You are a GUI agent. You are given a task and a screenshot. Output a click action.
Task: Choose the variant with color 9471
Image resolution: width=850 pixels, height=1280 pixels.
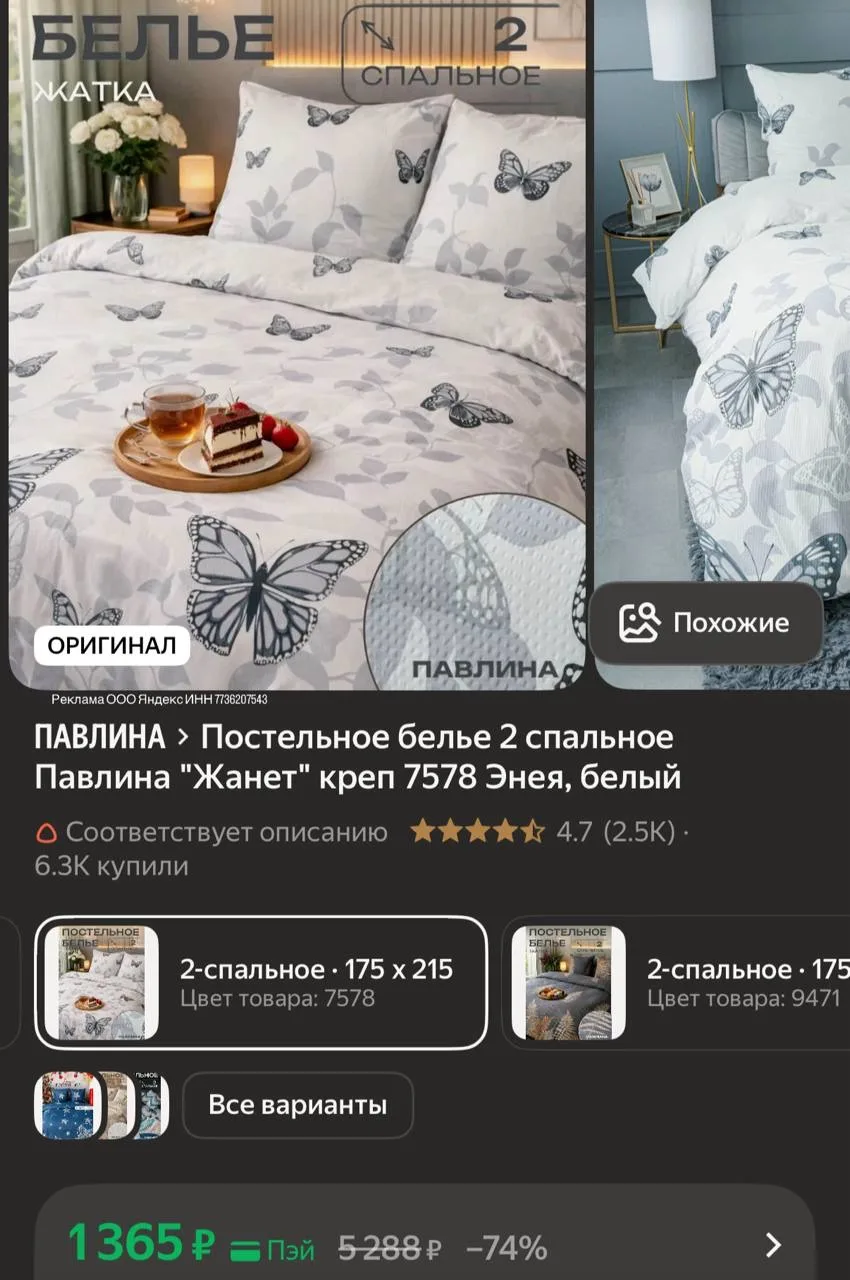coord(677,982)
